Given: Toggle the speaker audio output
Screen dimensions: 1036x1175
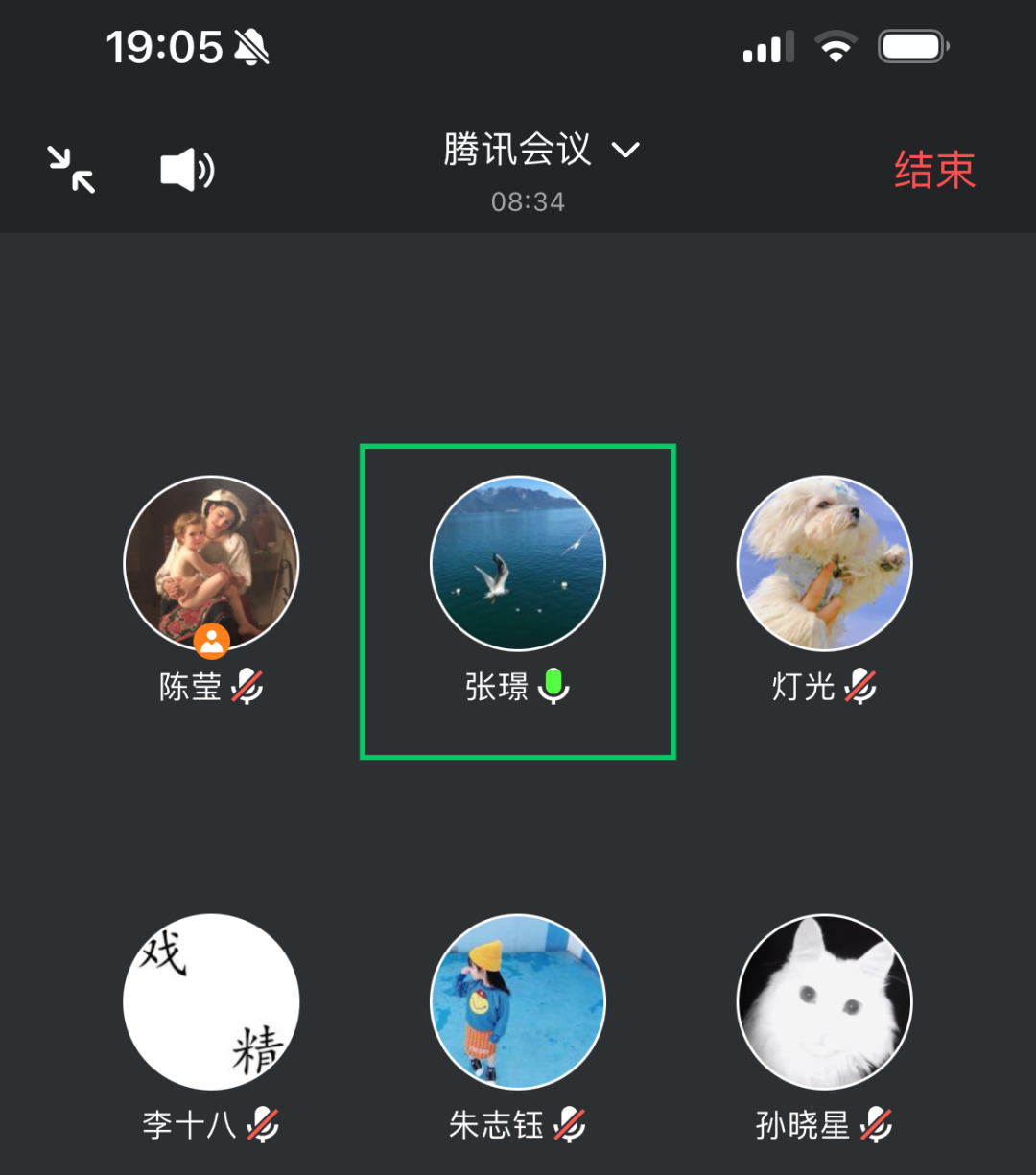Looking at the screenshot, I should coord(186,170).
